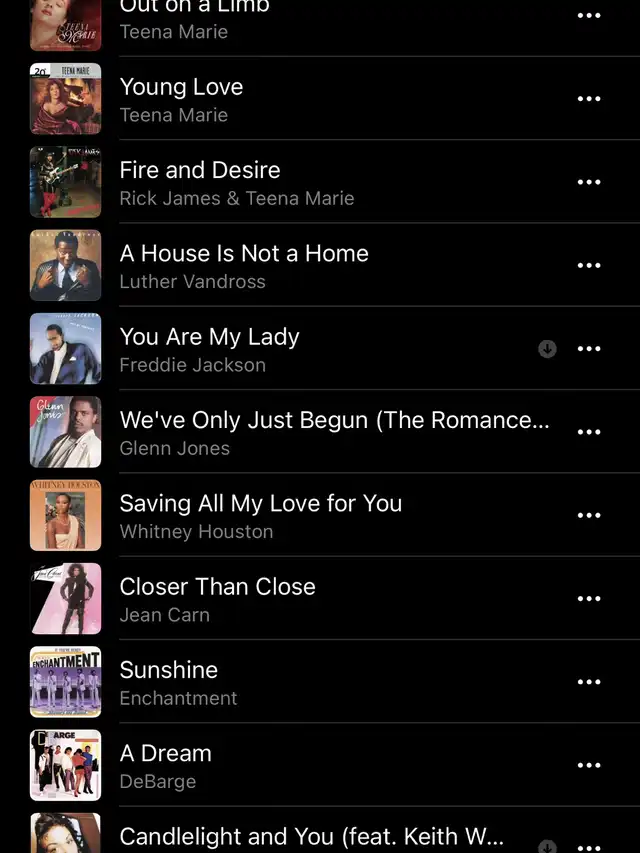Viewport: 640px width, 853px height.
Task: Open options for A House Is Not a Home
Action: coord(589,265)
